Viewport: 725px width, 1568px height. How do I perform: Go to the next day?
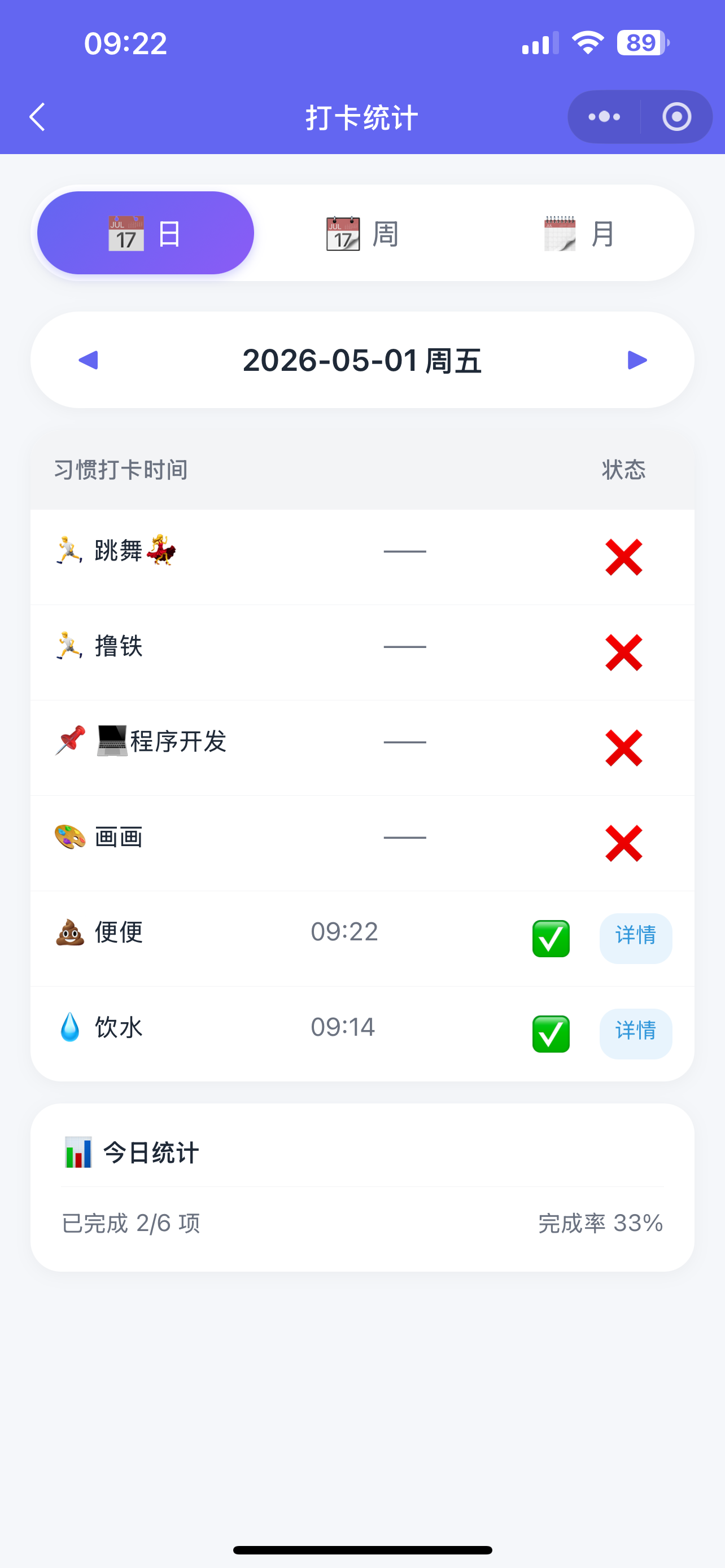pyautogui.click(x=637, y=360)
